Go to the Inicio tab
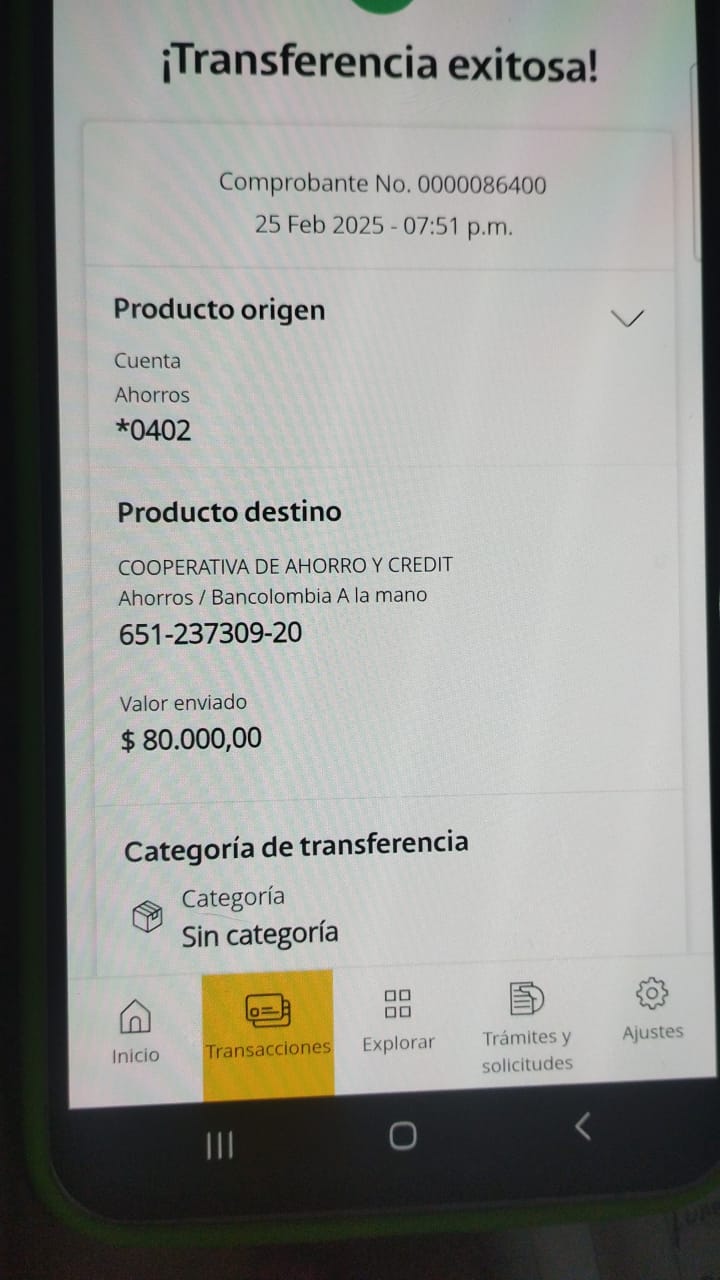Viewport: 720px width, 1280px height. (x=135, y=1032)
